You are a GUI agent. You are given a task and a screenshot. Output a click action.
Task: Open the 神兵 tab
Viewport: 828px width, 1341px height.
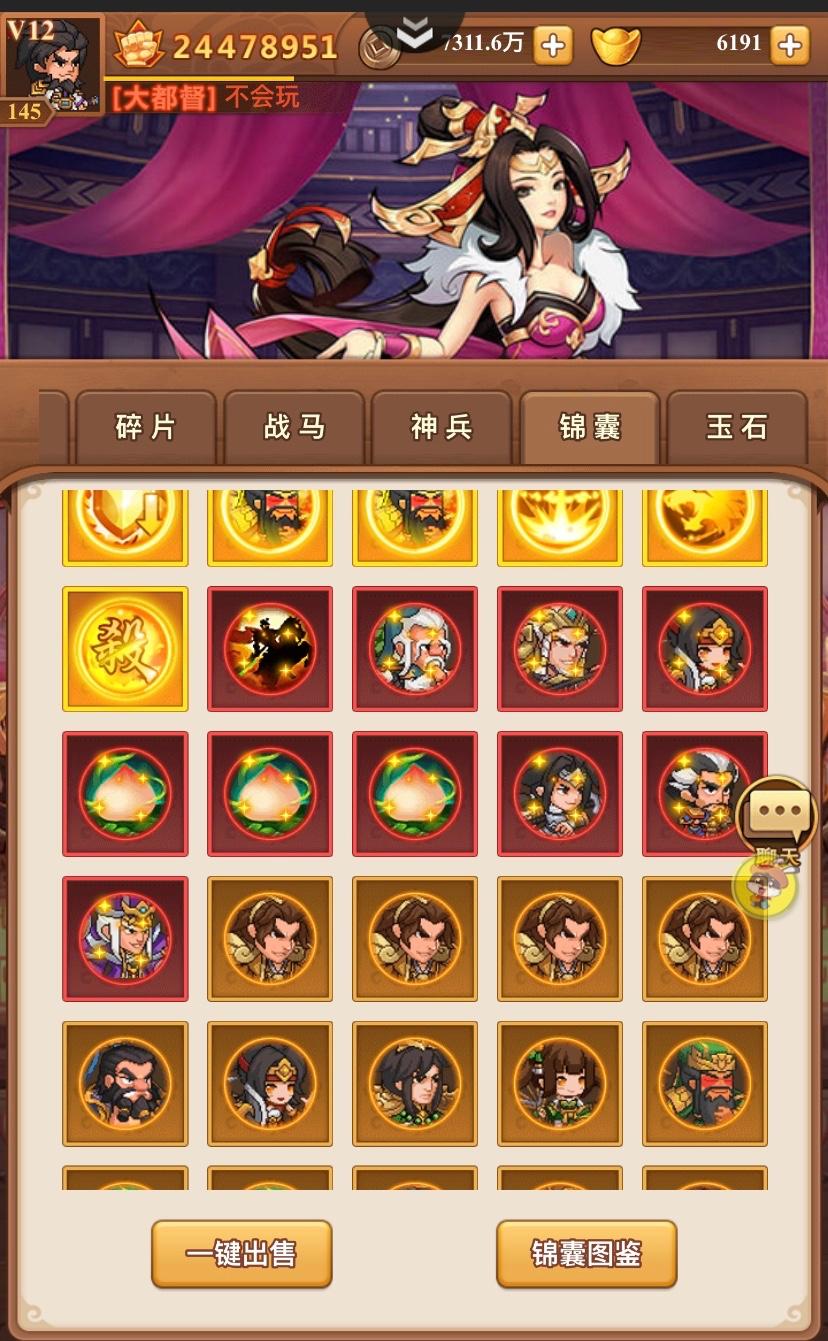[x=442, y=428]
